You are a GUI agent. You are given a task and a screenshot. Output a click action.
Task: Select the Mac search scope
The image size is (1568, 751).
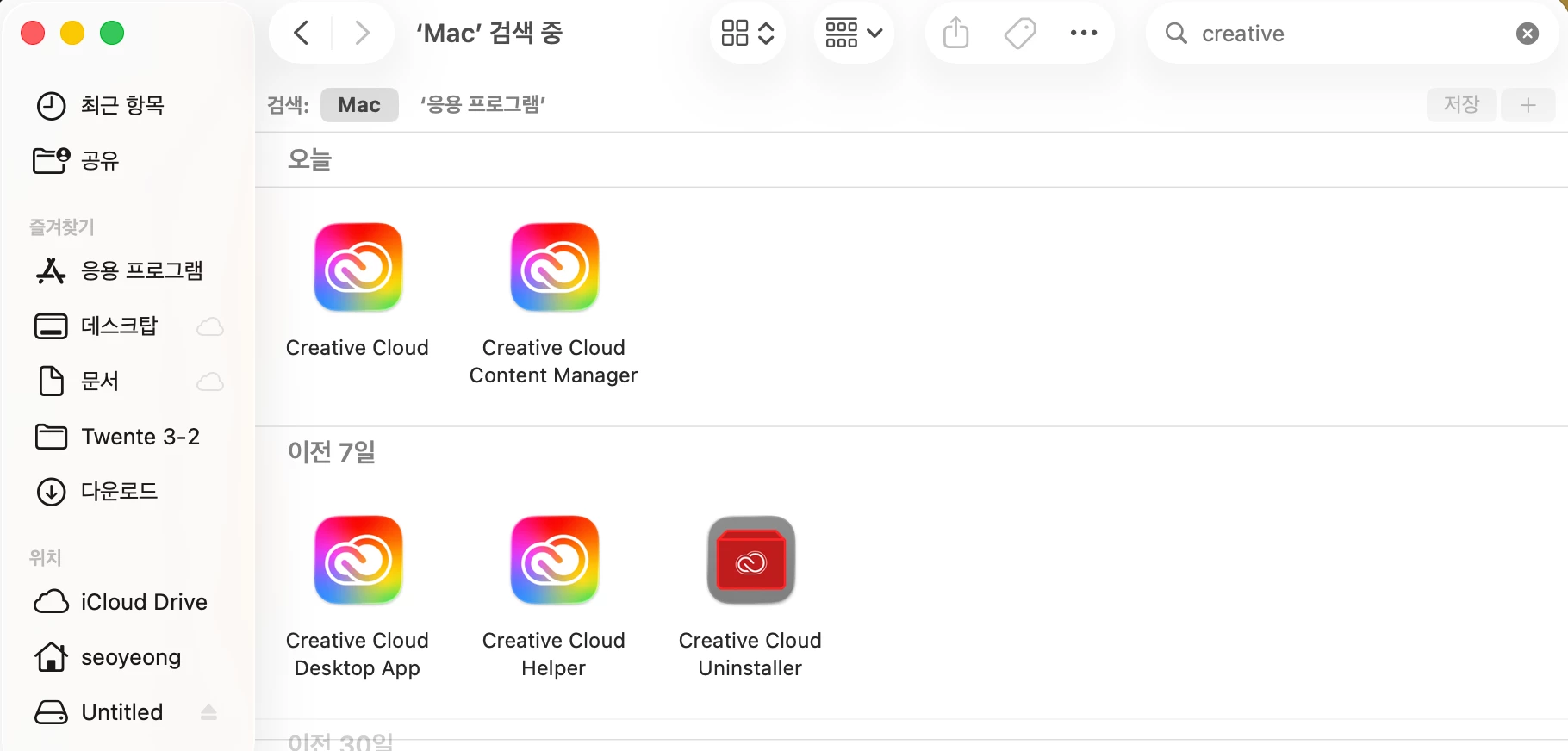coord(359,105)
